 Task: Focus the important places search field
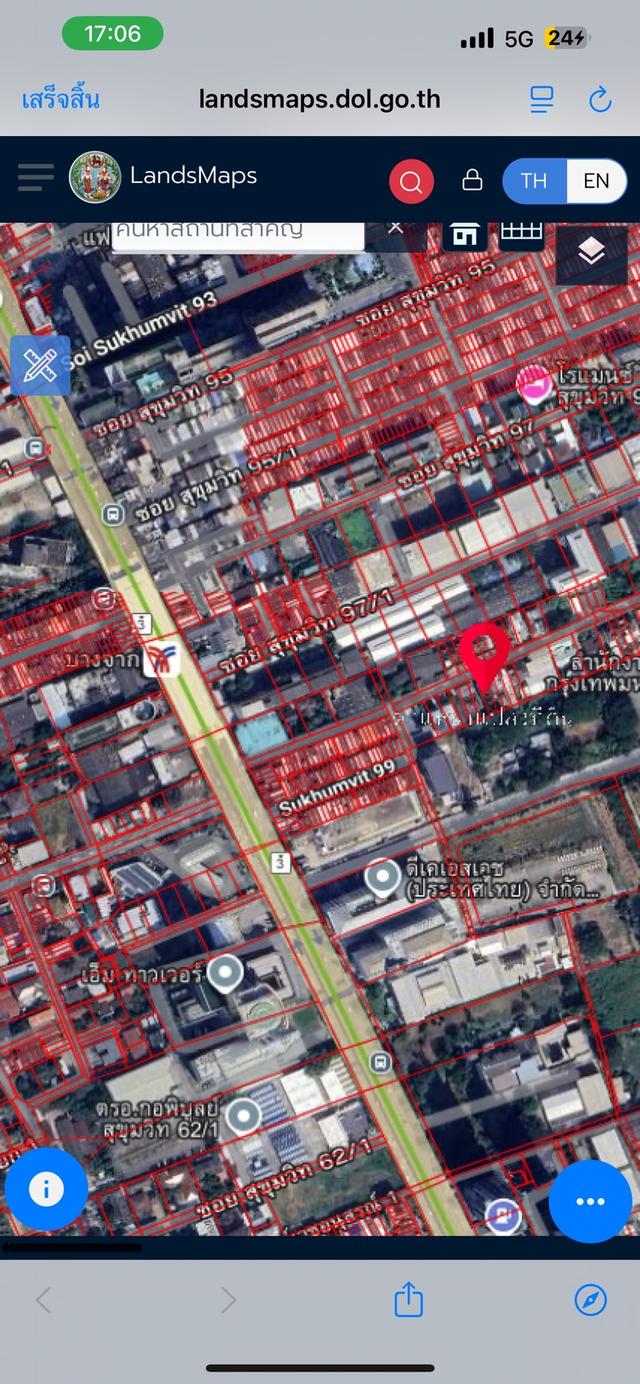[x=237, y=231]
